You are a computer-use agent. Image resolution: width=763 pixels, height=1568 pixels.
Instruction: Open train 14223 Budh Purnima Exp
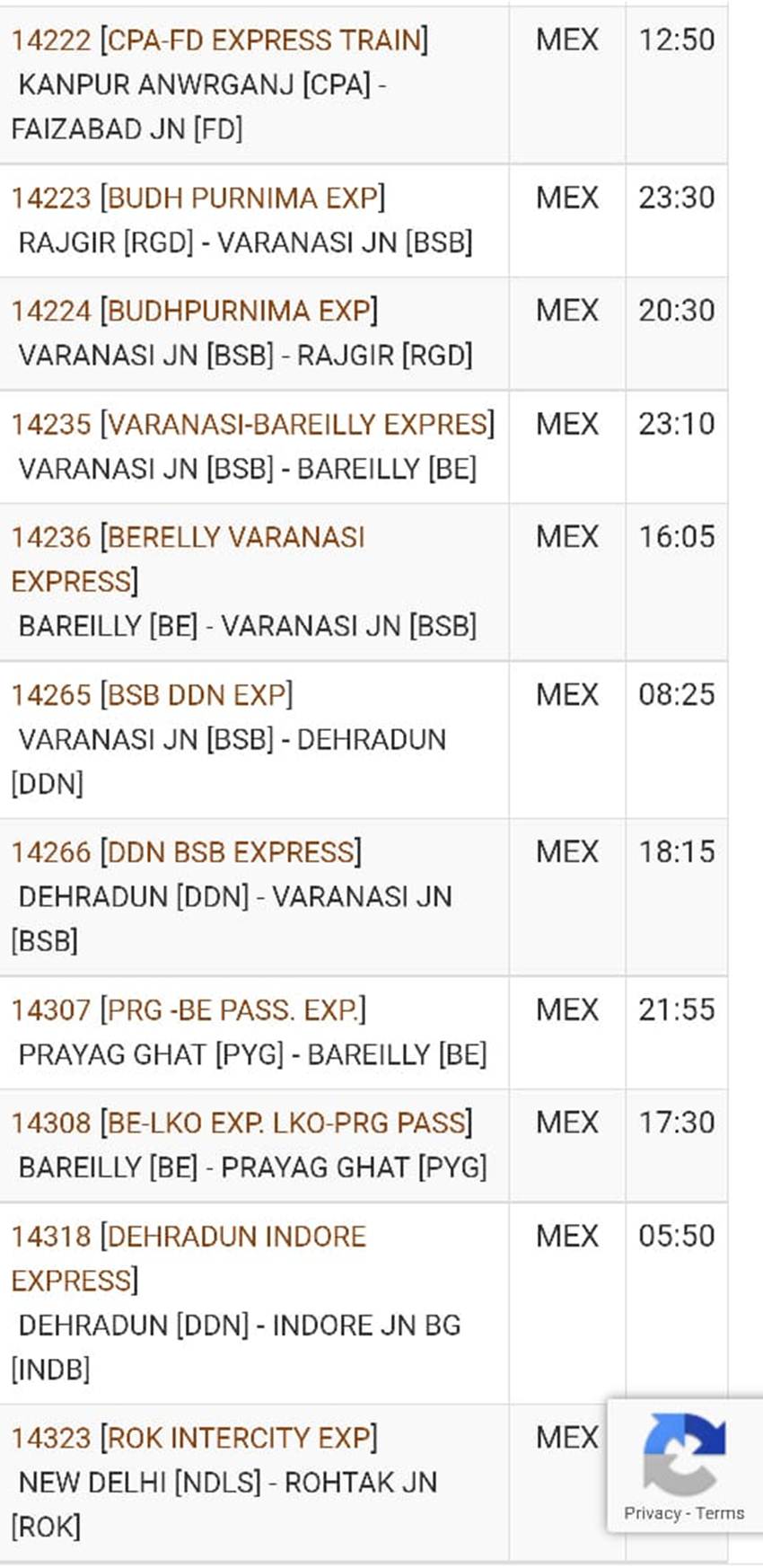click(198, 198)
